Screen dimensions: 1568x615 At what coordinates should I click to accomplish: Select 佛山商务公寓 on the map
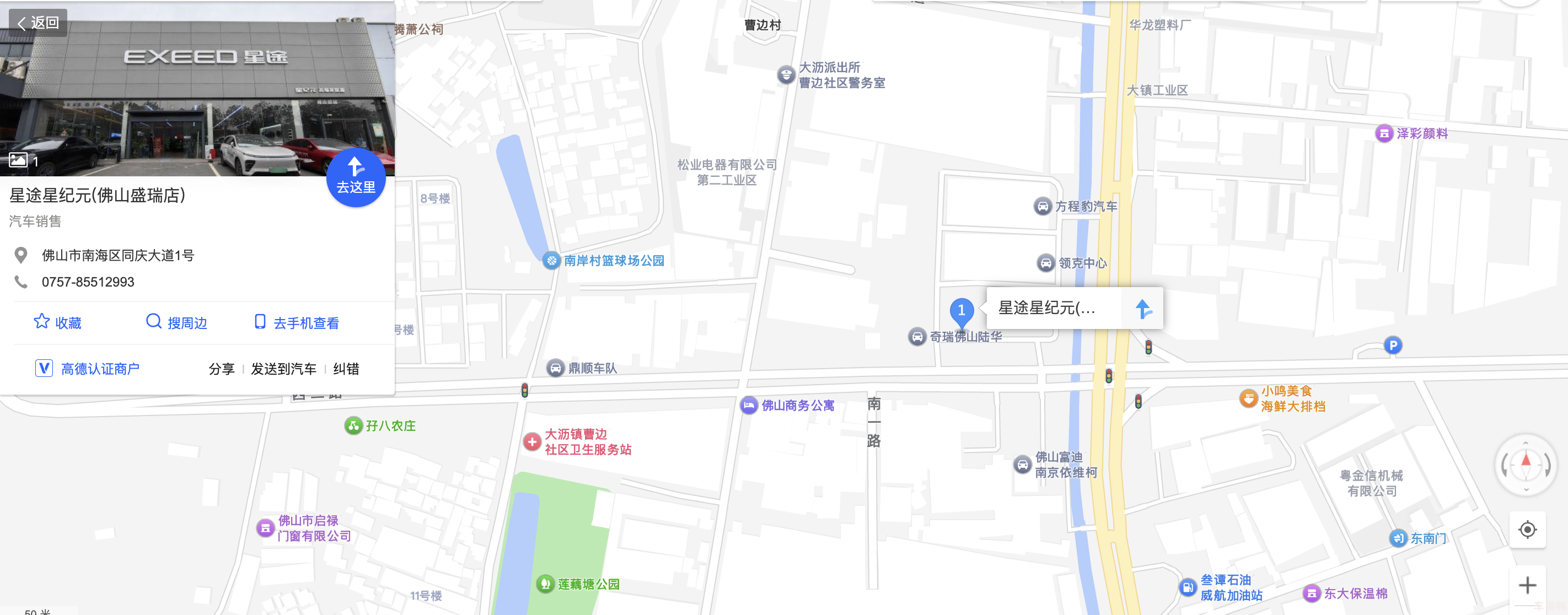[749, 405]
